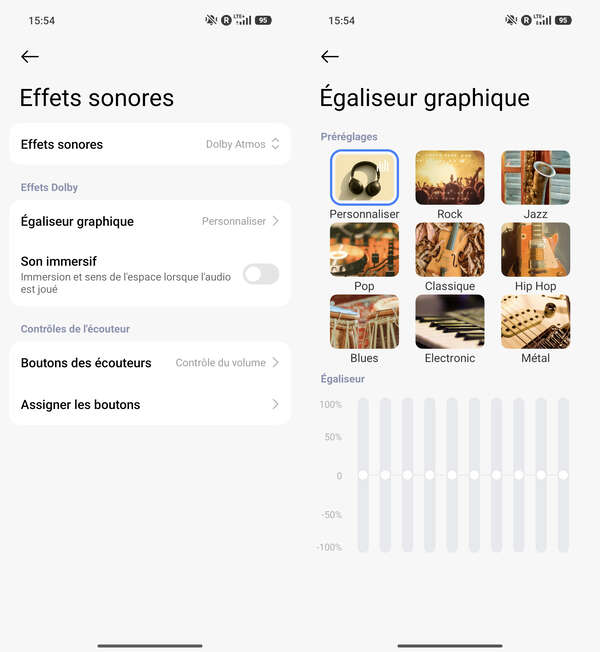600x652 pixels.
Task: Choose the Hip Hop preset
Action: click(535, 249)
